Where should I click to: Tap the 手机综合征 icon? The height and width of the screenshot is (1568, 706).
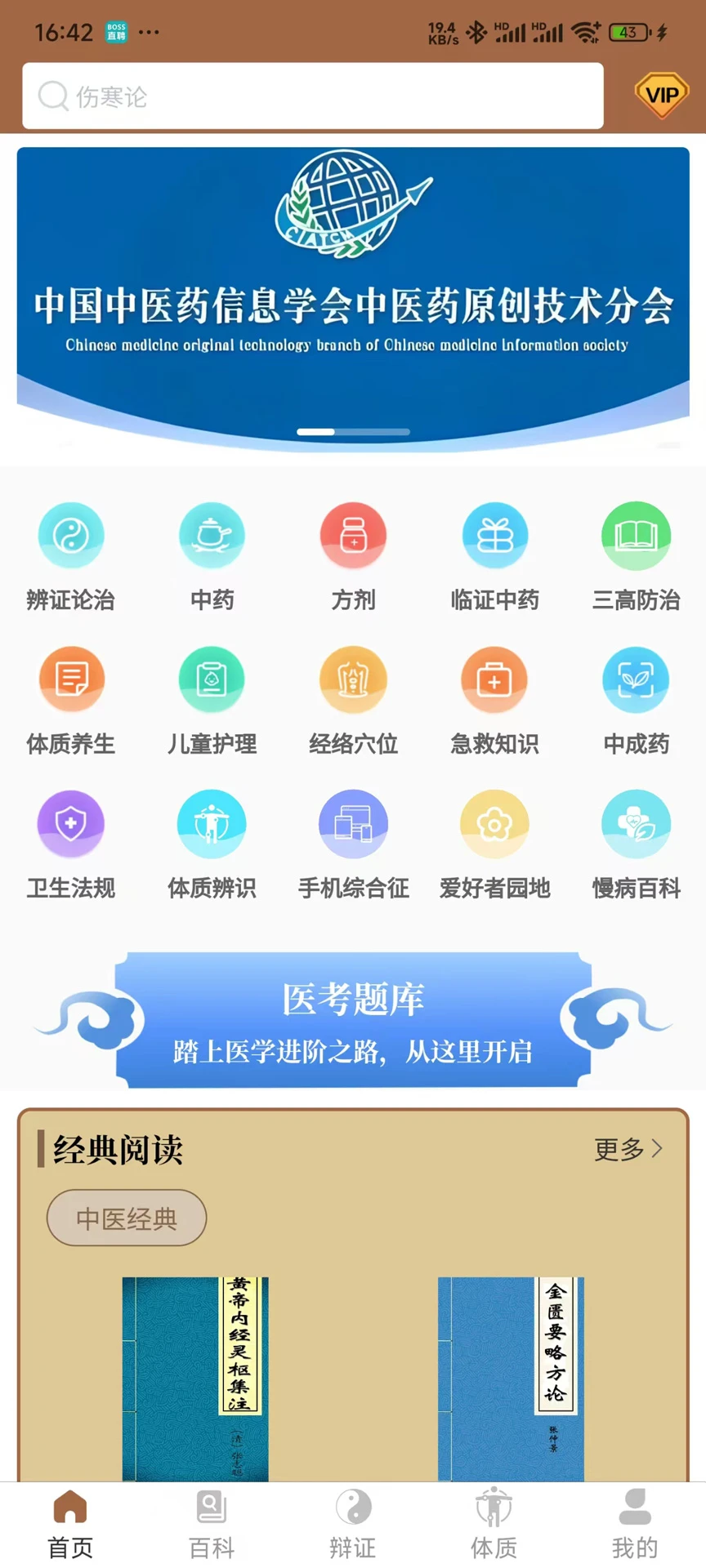[353, 823]
